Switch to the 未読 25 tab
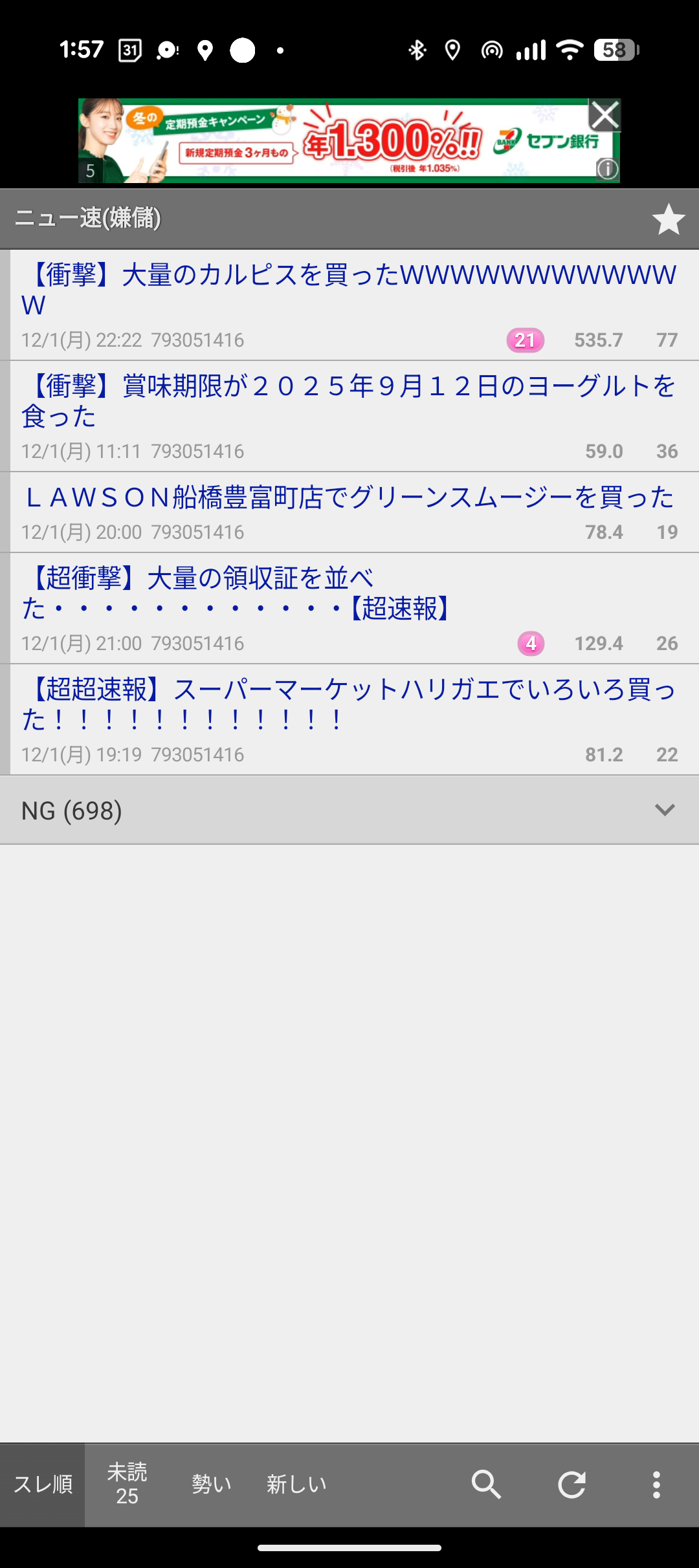The image size is (699, 1568). [127, 1485]
